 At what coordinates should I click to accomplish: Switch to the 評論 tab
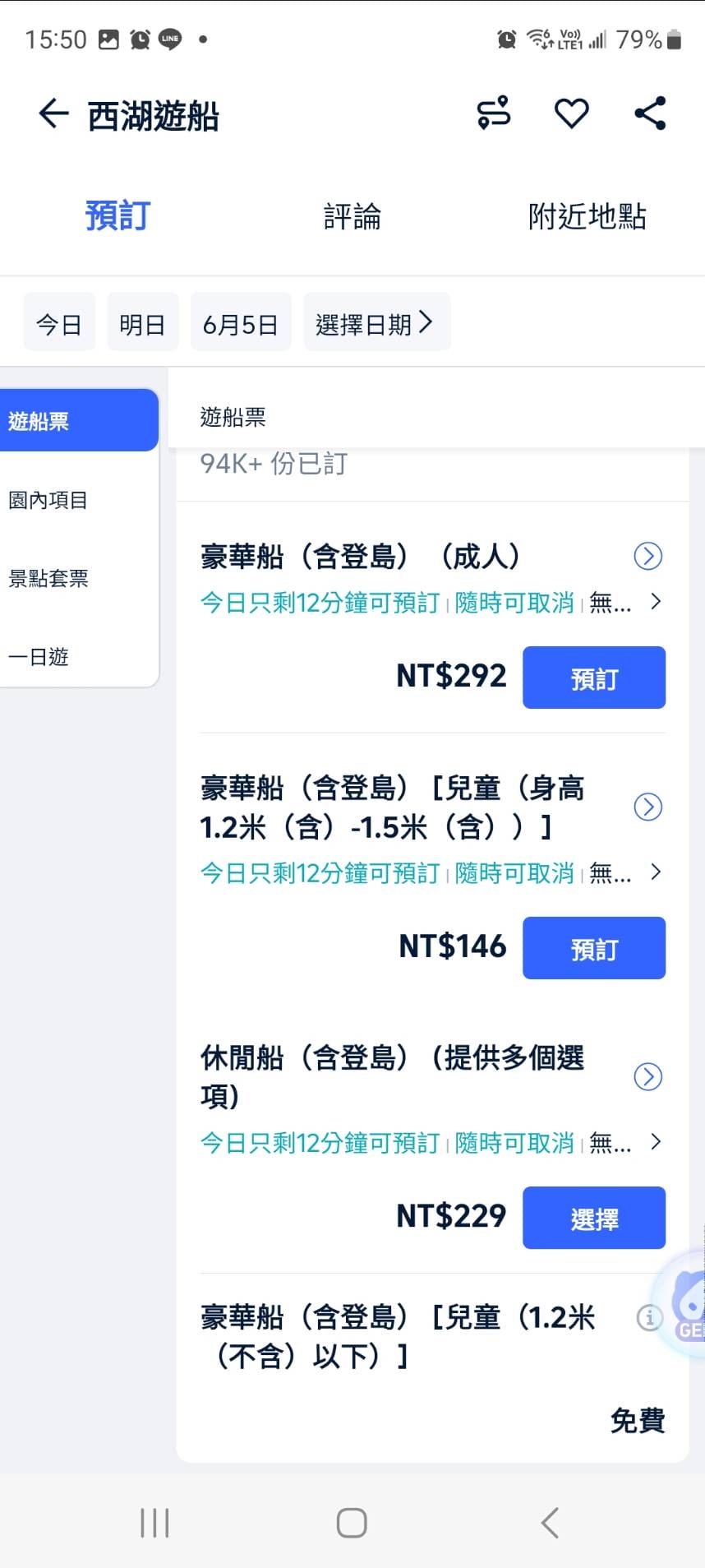(x=352, y=217)
